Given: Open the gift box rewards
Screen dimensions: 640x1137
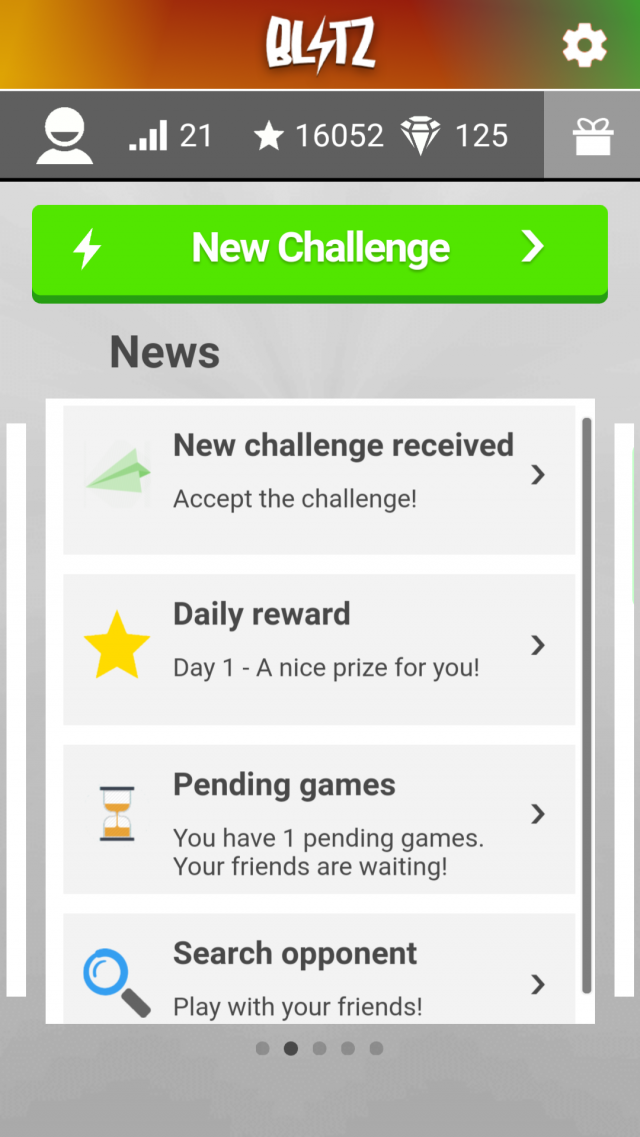Looking at the screenshot, I should click(592, 136).
